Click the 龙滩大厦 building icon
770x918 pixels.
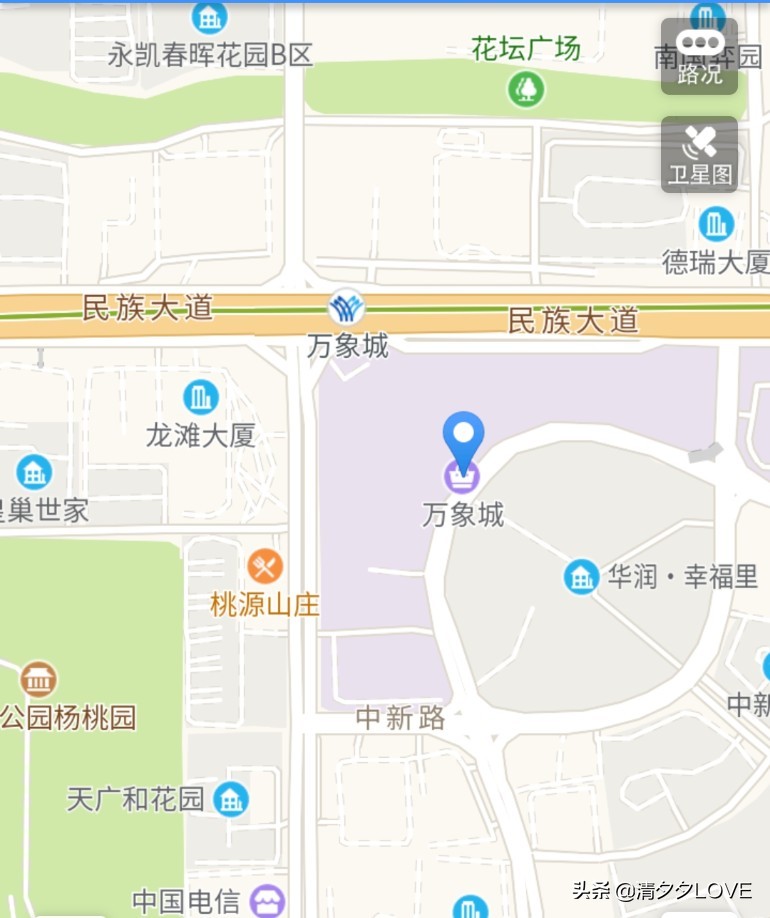click(202, 398)
